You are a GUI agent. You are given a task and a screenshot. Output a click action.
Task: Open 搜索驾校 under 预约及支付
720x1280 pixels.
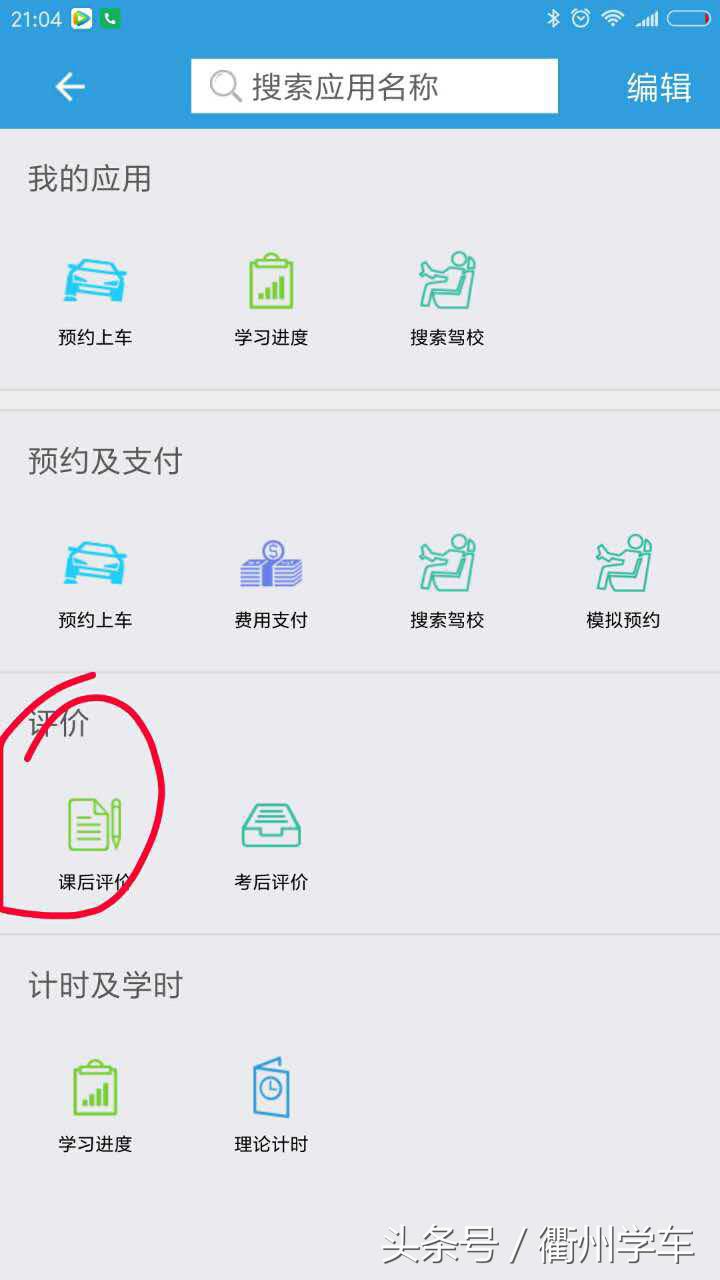click(x=447, y=563)
